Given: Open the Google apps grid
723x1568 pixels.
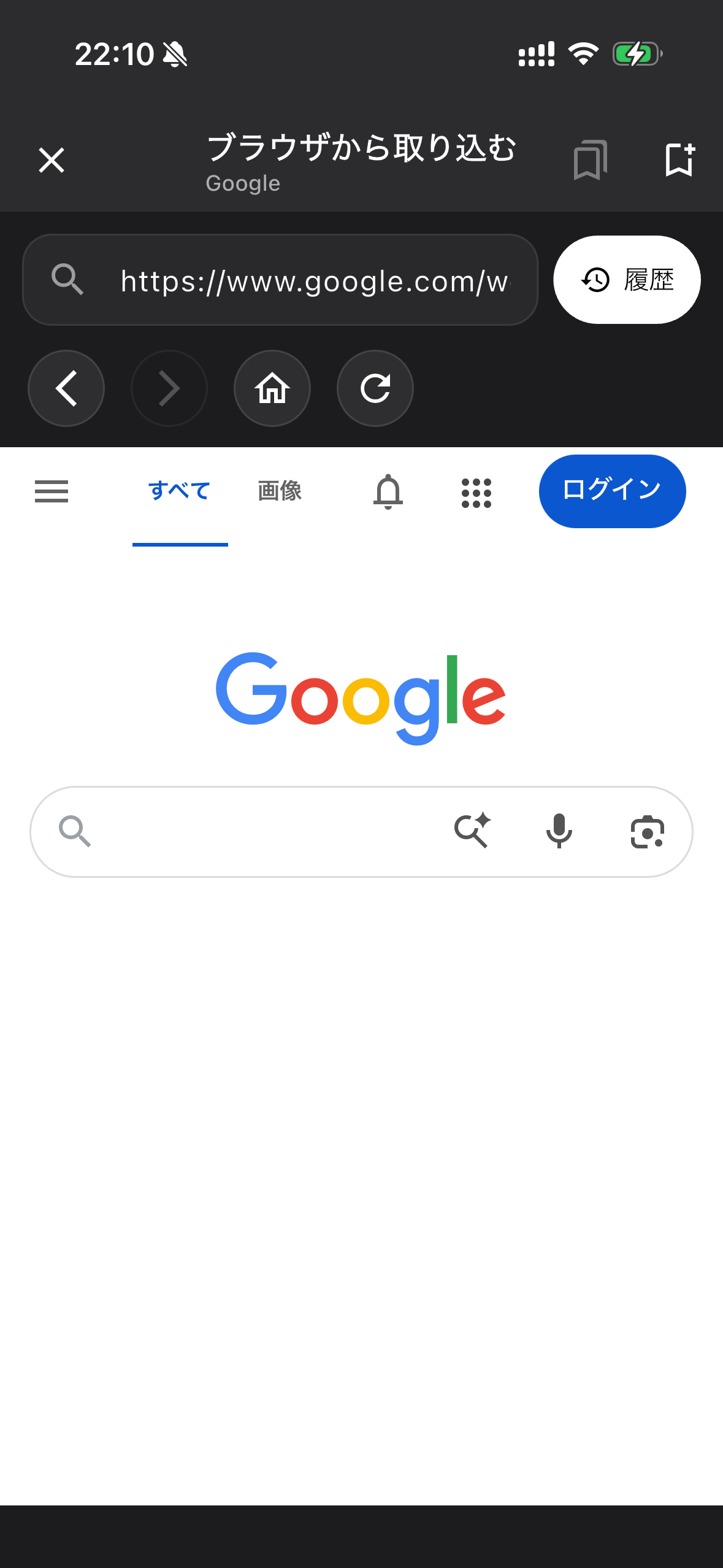Looking at the screenshot, I should coord(477,491).
